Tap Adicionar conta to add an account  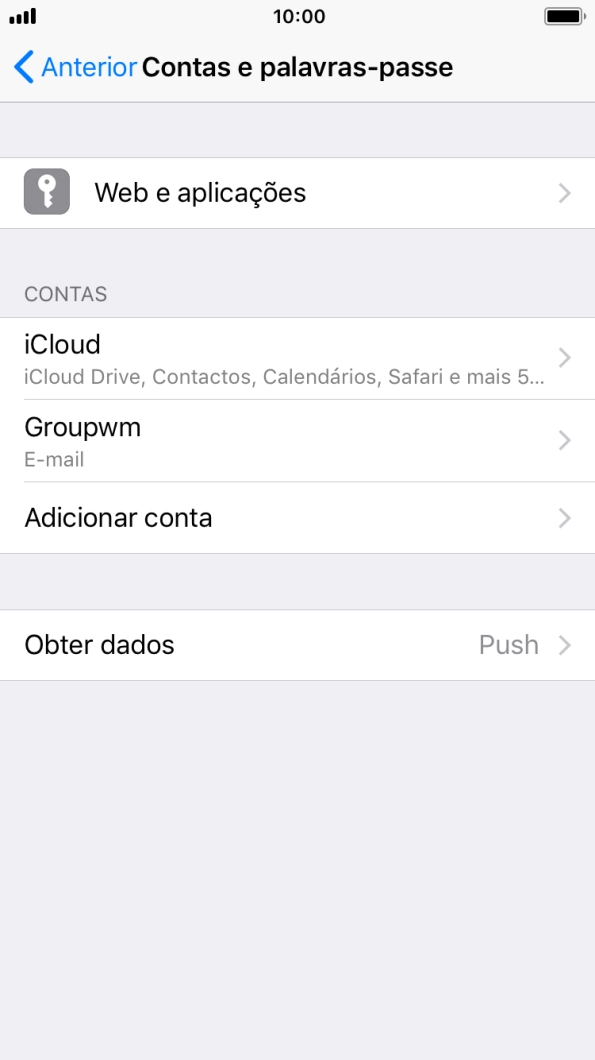[298, 518]
